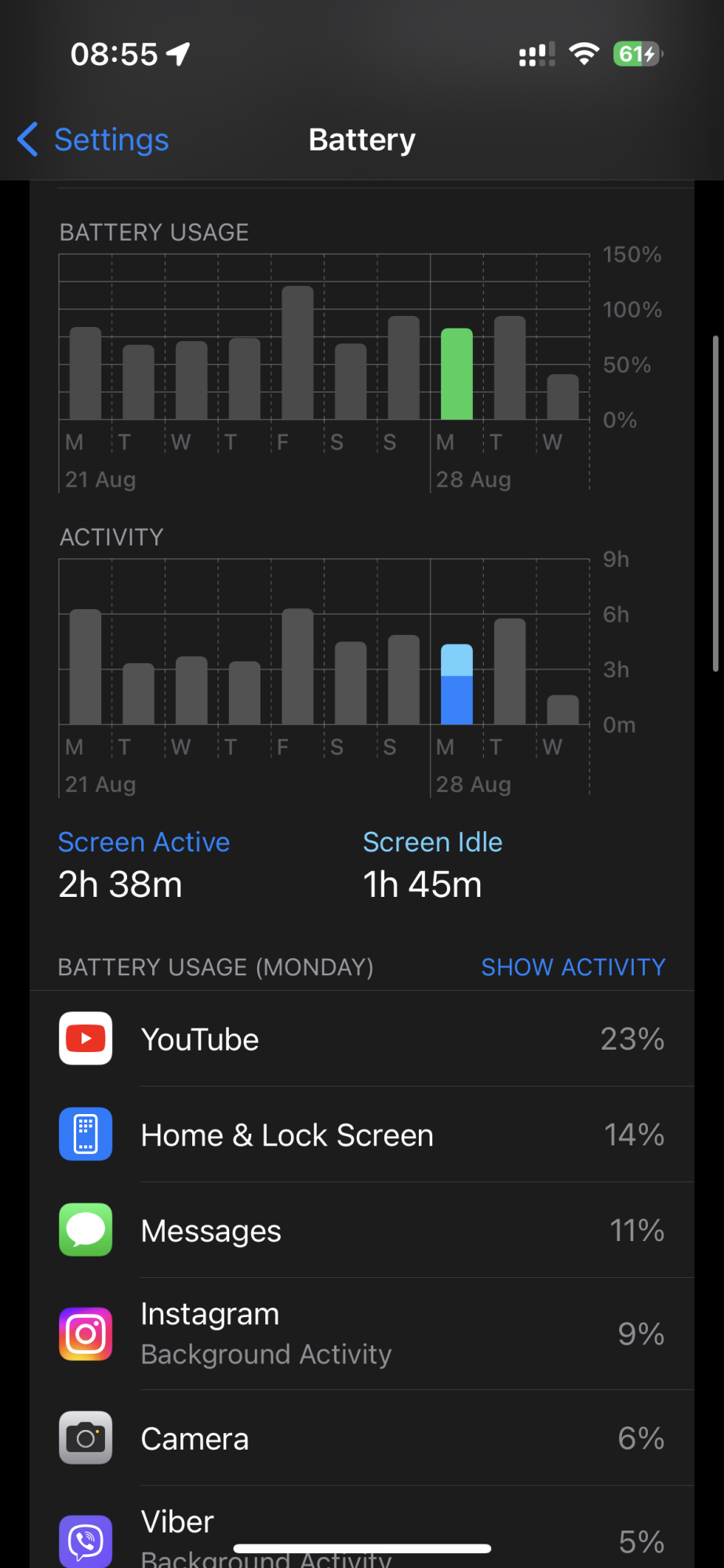
Task: Select 30 Aug Wednesday bar in Battery Usage chart
Action: click(562, 397)
